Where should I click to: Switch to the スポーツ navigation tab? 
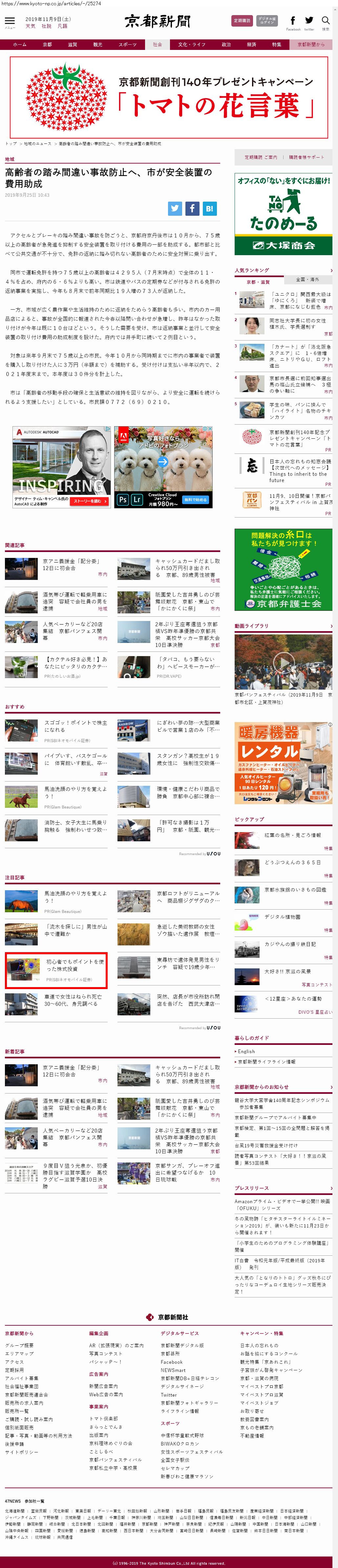tap(128, 44)
